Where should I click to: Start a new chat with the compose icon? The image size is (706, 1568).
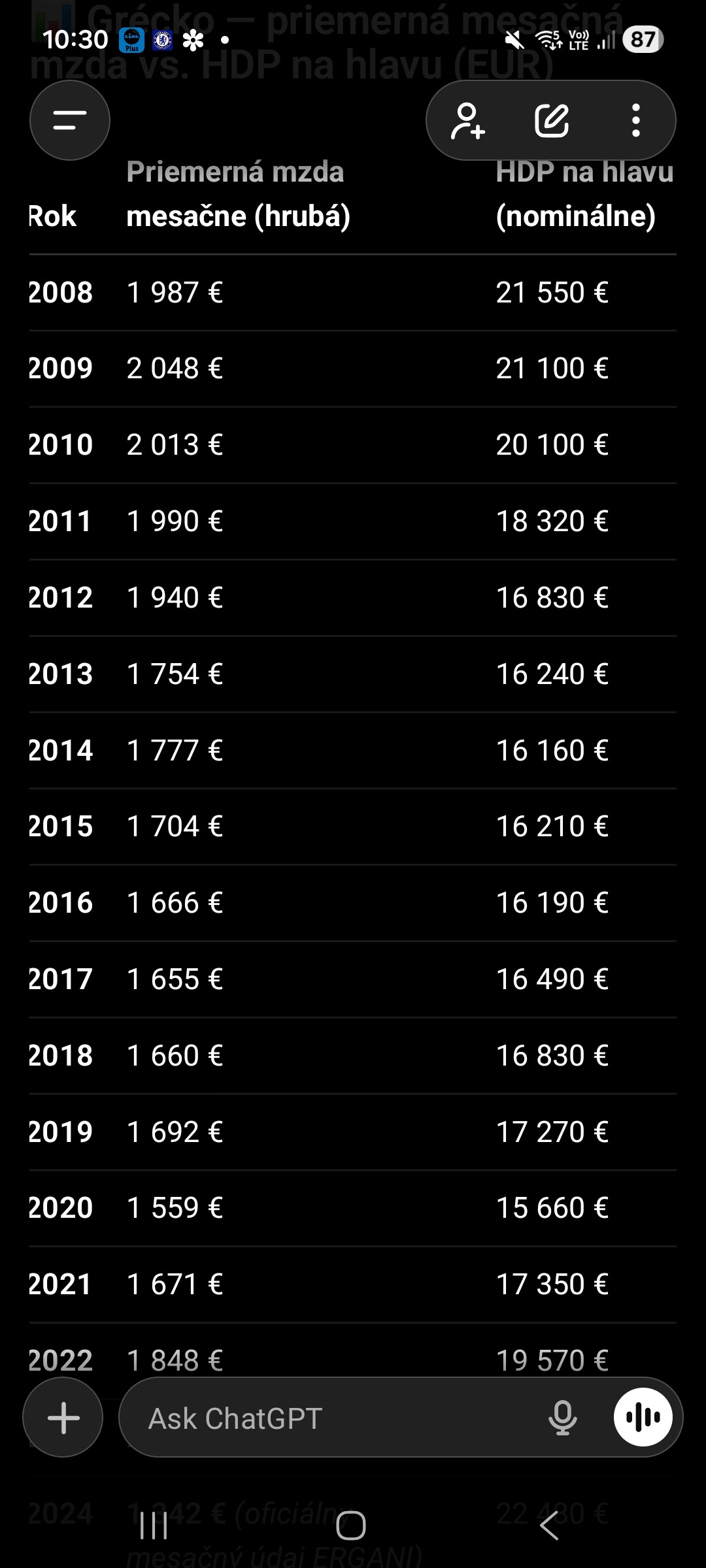552,121
